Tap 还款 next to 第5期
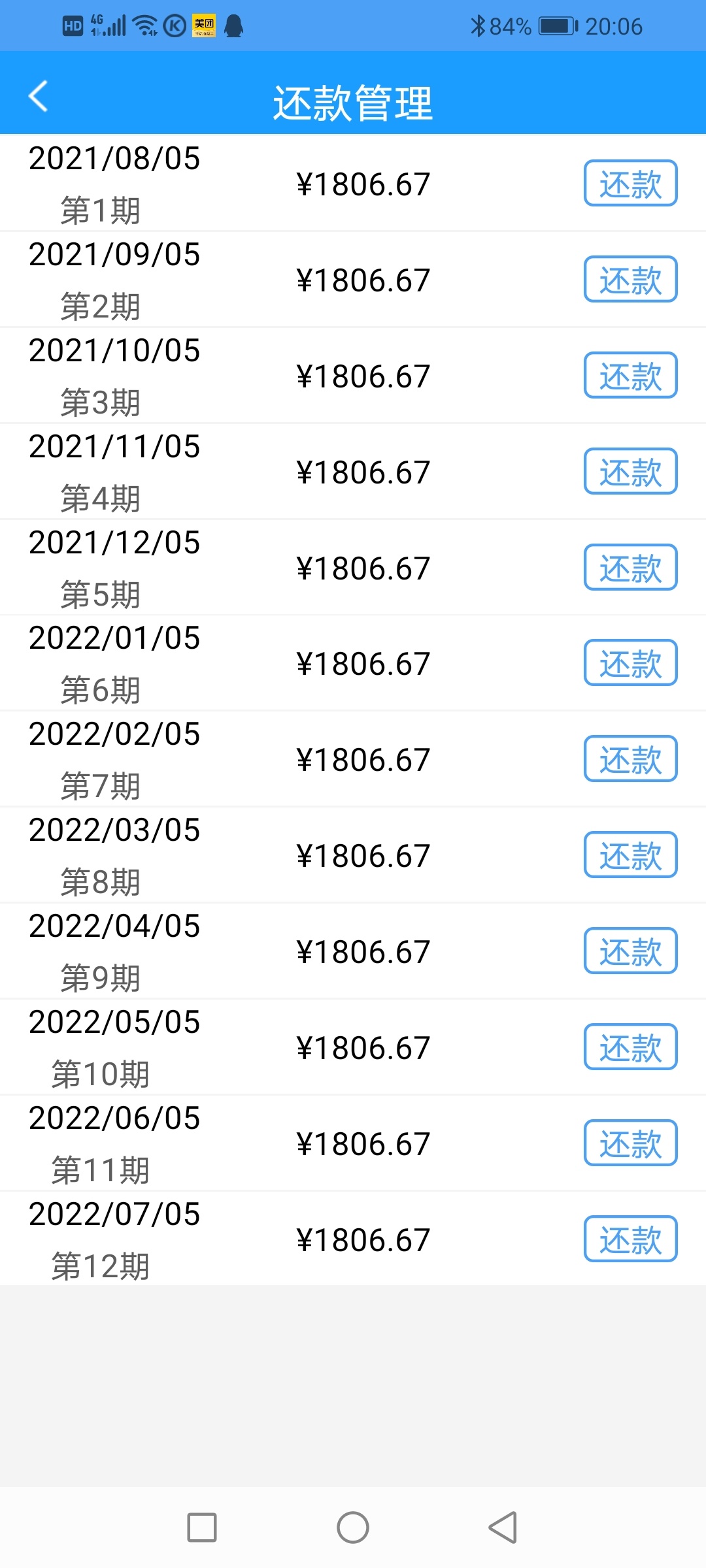Image resolution: width=706 pixels, height=1568 pixels. 630,568
